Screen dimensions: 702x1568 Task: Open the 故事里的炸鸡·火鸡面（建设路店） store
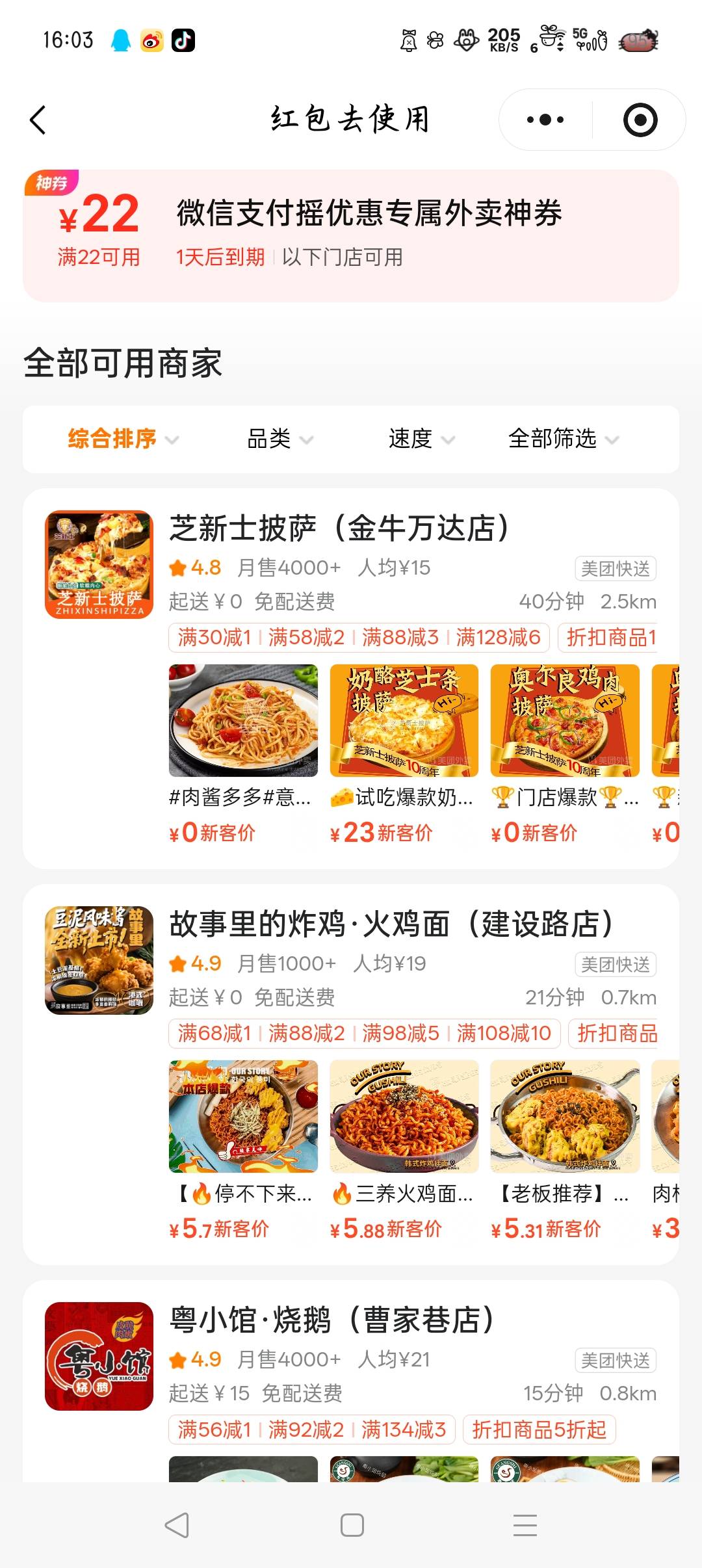tap(390, 924)
